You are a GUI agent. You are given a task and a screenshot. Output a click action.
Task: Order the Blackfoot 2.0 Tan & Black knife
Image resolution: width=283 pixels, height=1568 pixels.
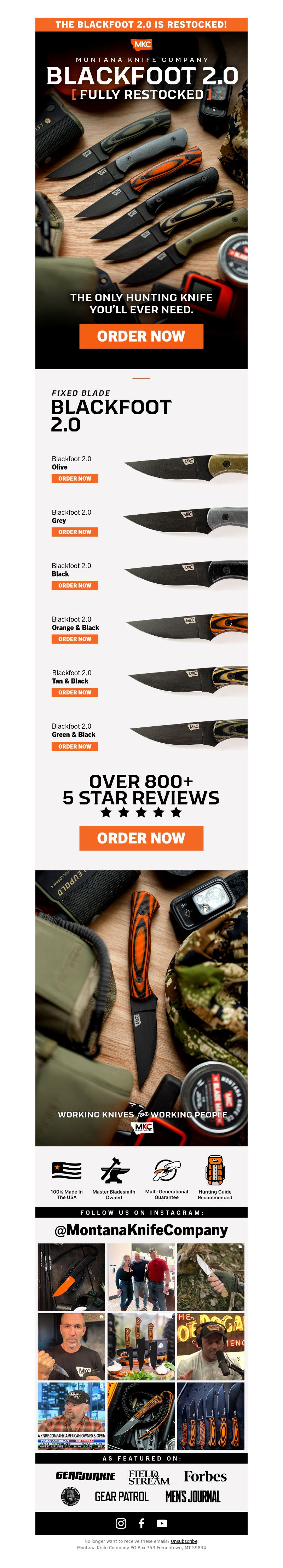(x=75, y=693)
